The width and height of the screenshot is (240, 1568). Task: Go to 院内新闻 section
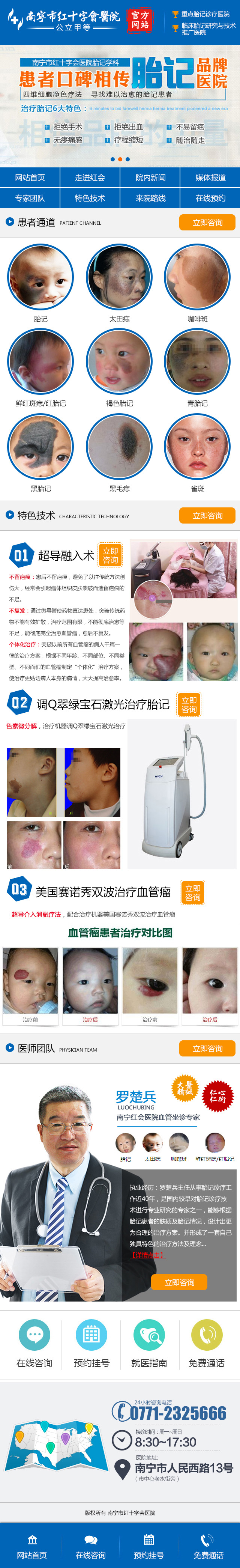(x=150, y=177)
